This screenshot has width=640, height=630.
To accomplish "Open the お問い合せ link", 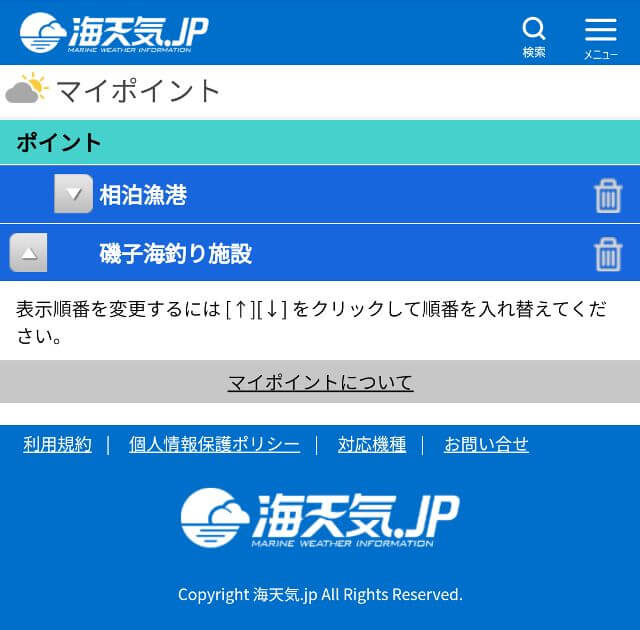I will [x=486, y=444].
